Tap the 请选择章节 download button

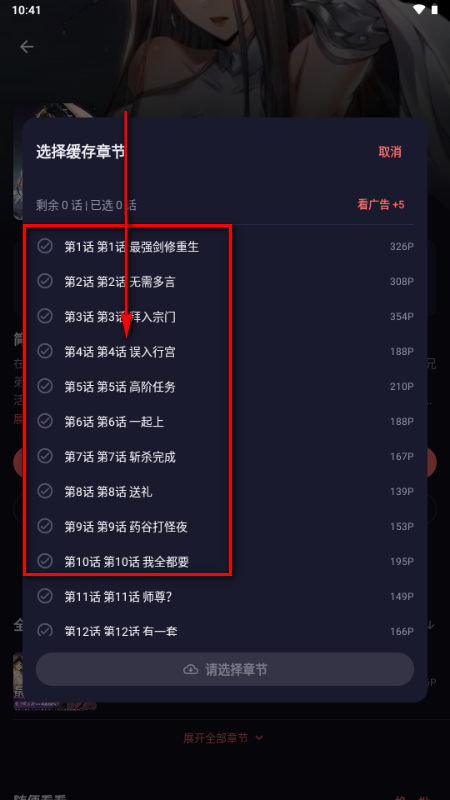pyautogui.click(x=224, y=669)
